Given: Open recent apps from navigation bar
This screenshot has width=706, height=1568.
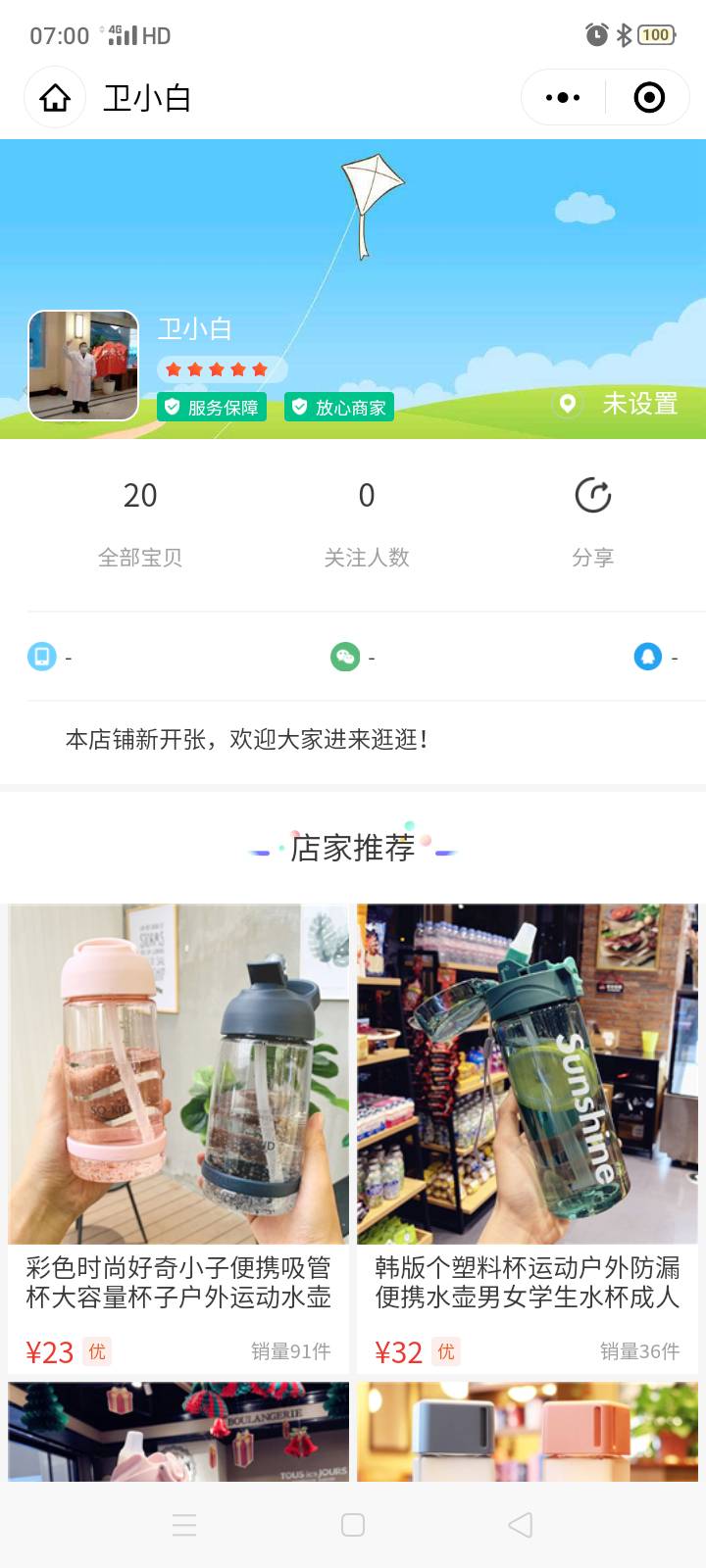Looking at the screenshot, I should [184, 1525].
